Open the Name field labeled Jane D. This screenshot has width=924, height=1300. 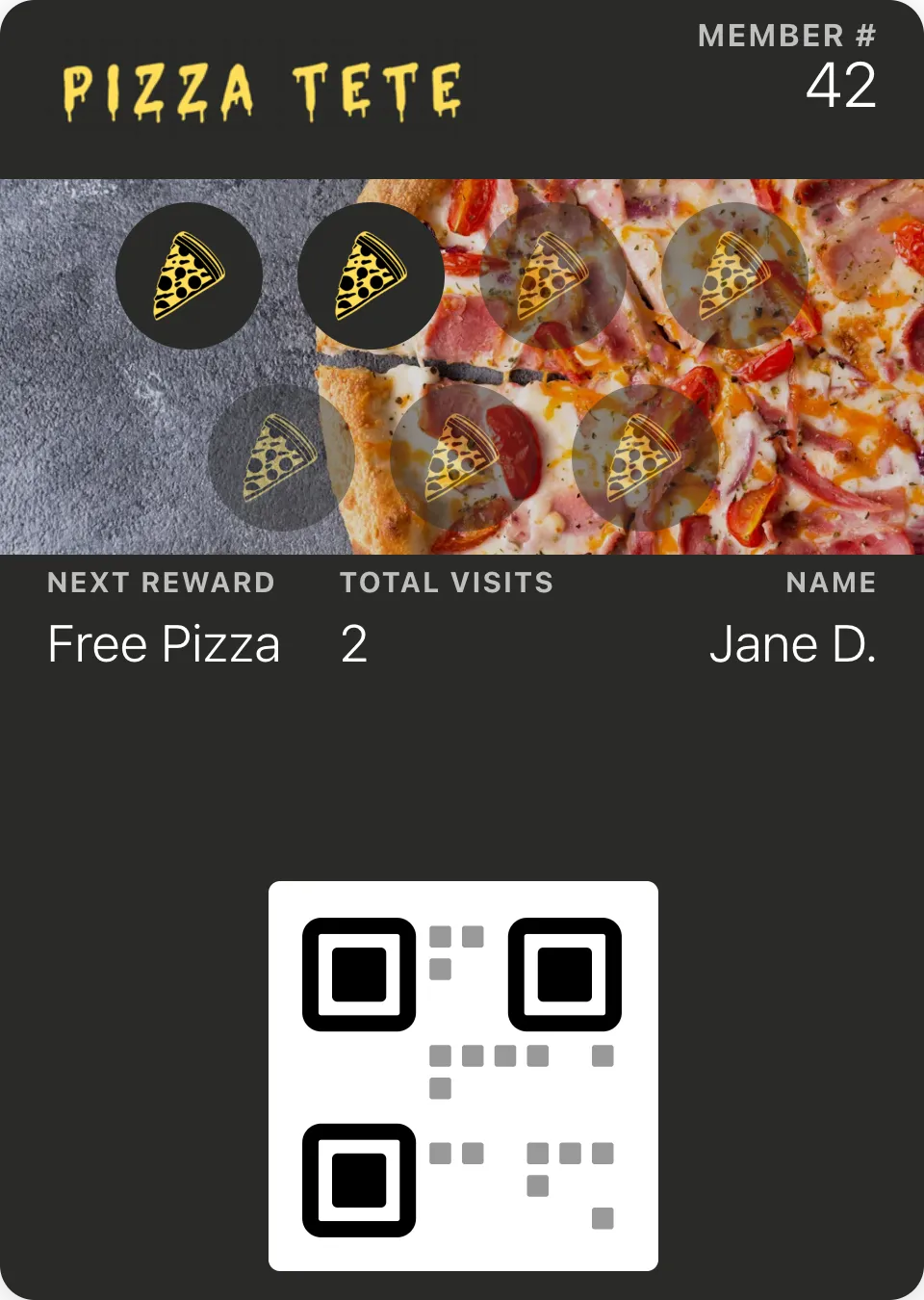click(x=794, y=644)
